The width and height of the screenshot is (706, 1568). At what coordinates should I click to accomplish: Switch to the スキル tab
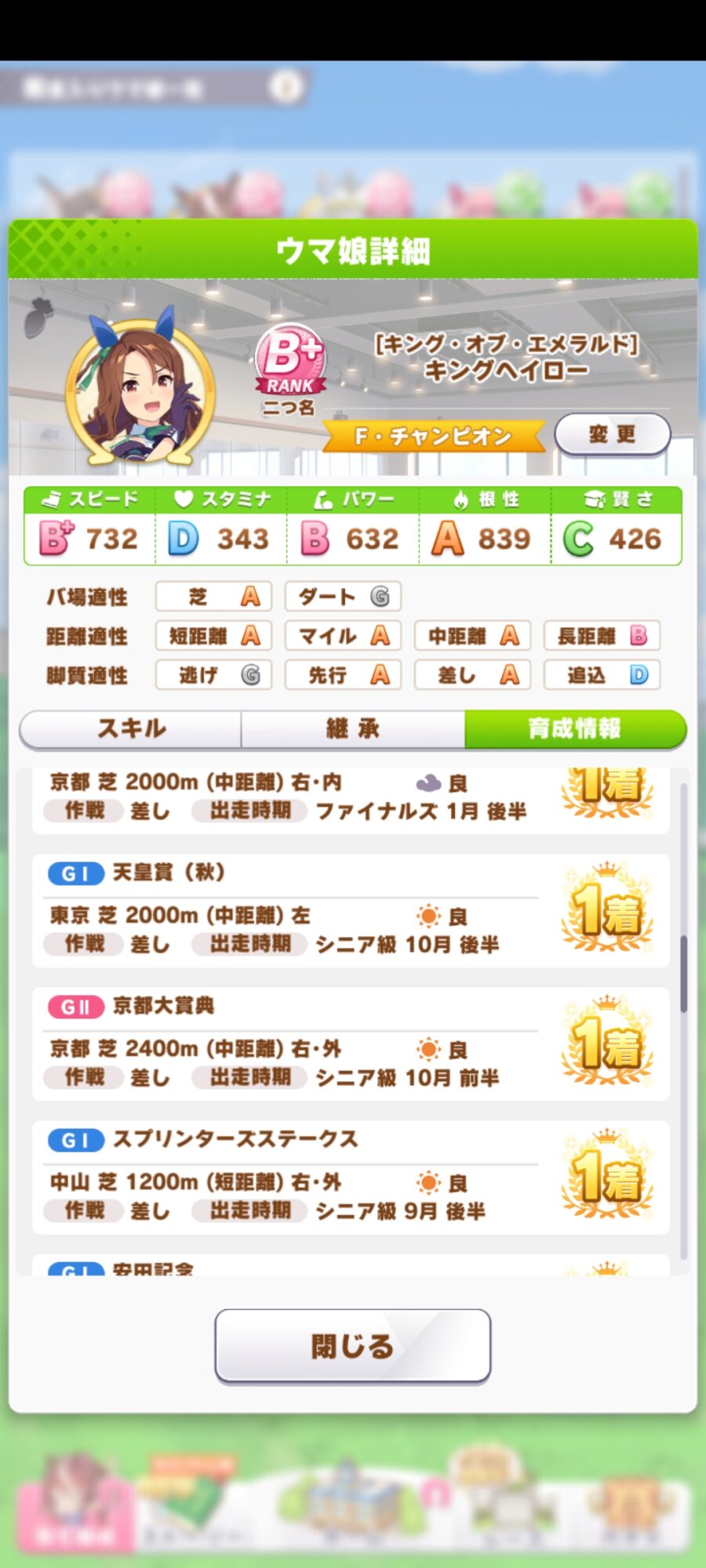pyautogui.click(x=131, y=728)
